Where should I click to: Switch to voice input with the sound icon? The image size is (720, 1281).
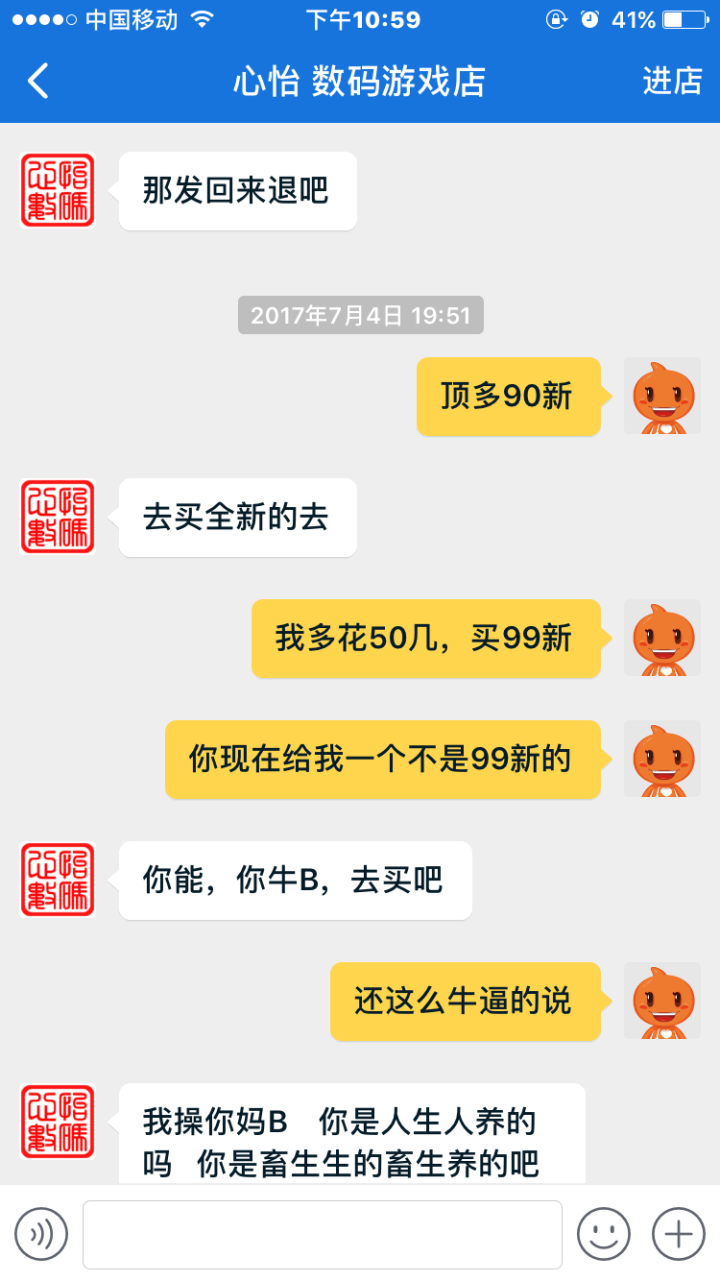click(41, 1234)
